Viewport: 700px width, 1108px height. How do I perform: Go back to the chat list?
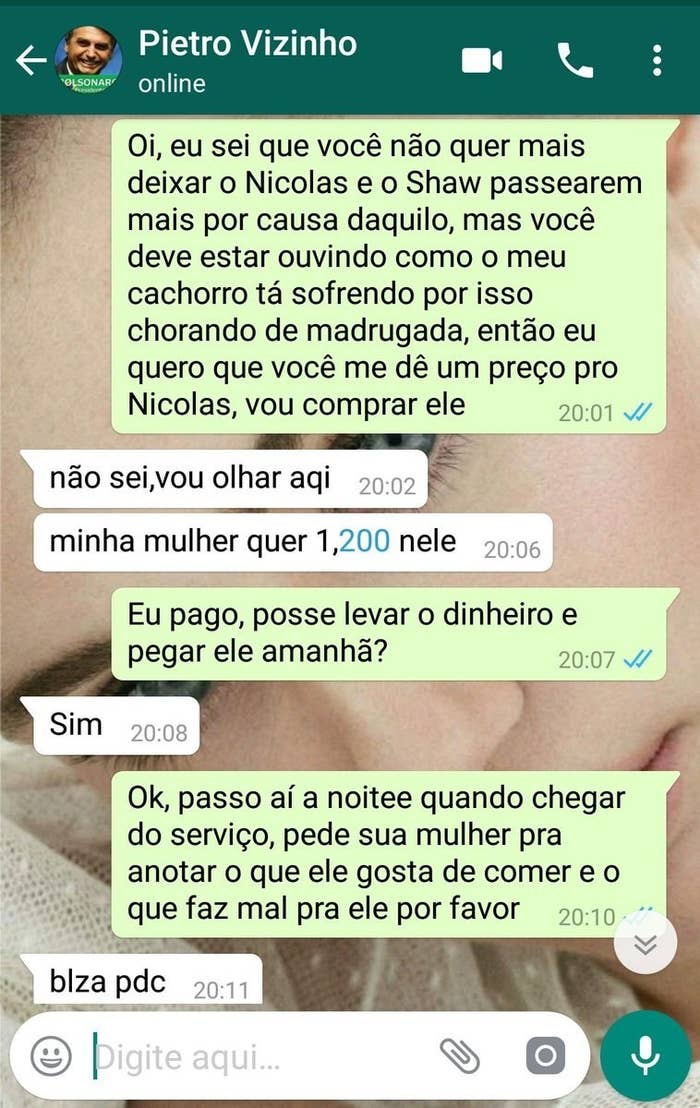30,61
